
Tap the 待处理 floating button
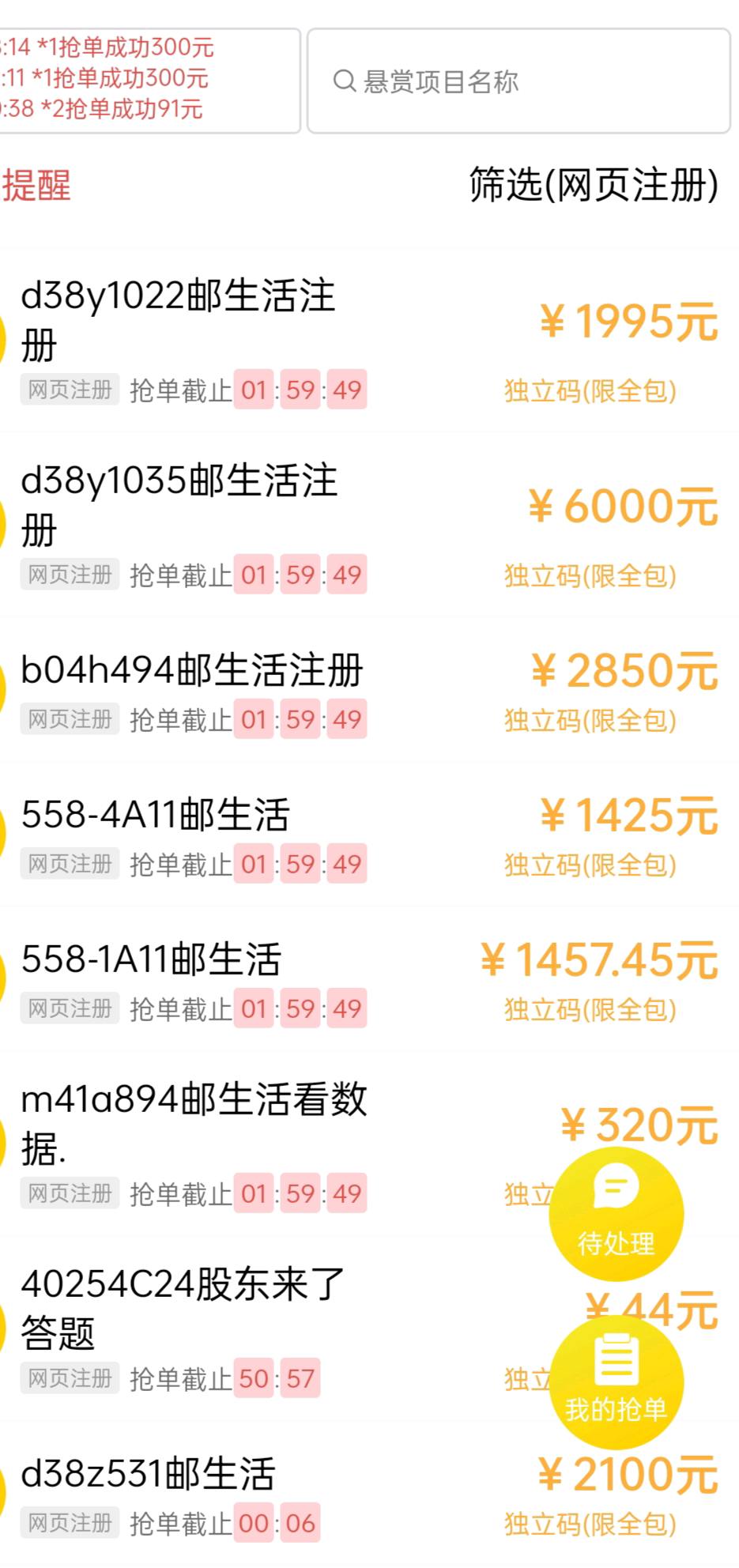[616, 1215]
